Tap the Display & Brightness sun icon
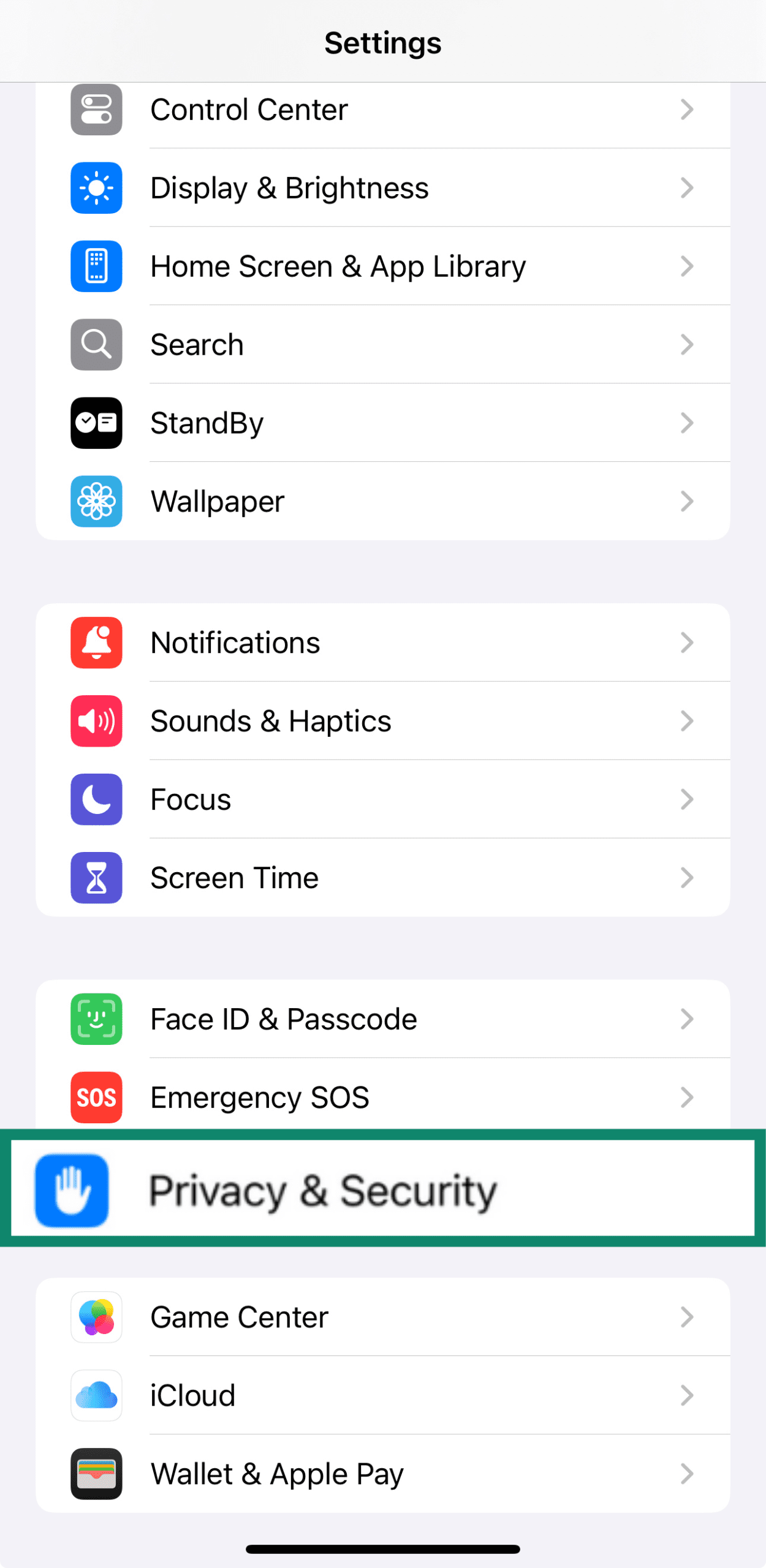 pyautogui.click(x=96, y=188)
